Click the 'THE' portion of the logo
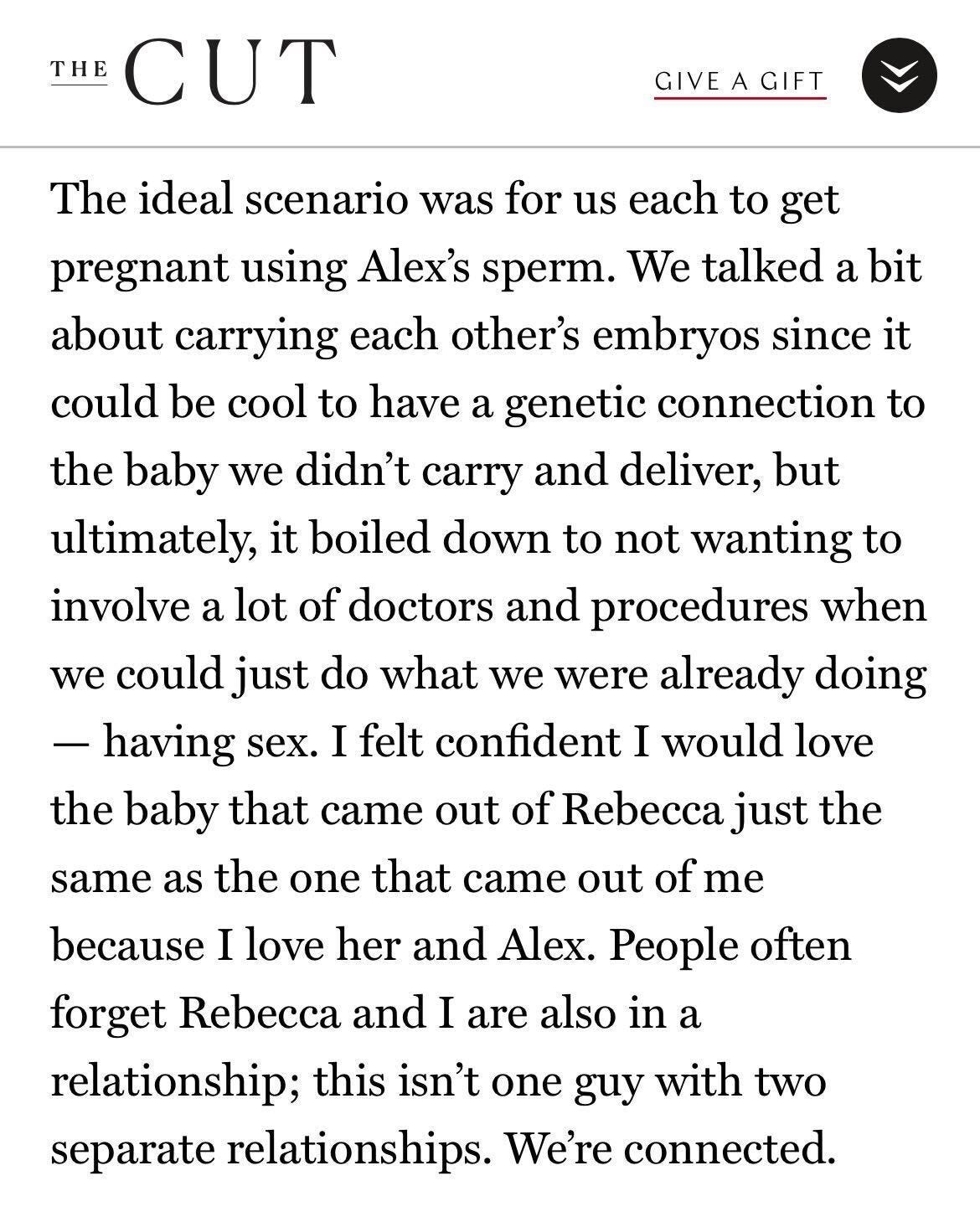 pos(77,70)
